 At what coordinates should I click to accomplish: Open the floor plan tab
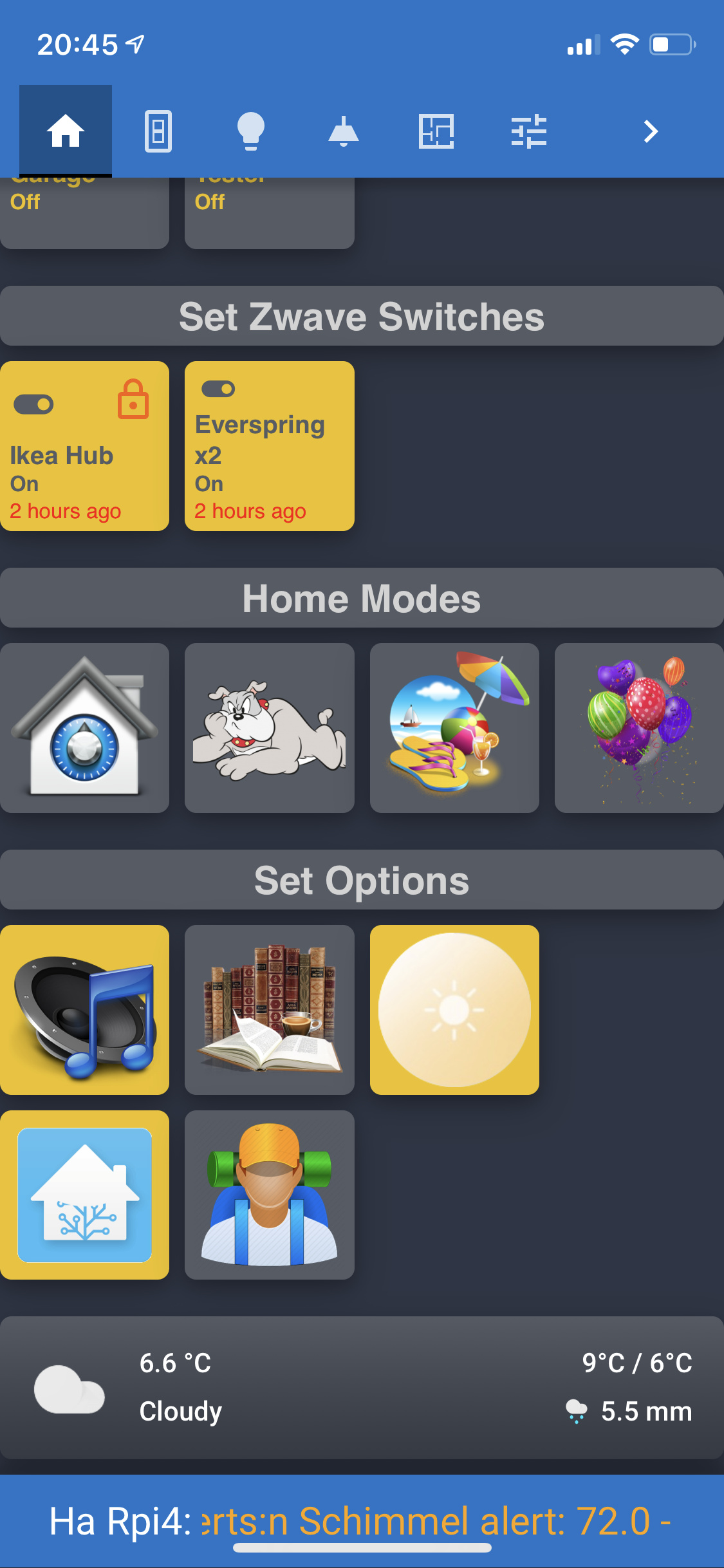436,131
